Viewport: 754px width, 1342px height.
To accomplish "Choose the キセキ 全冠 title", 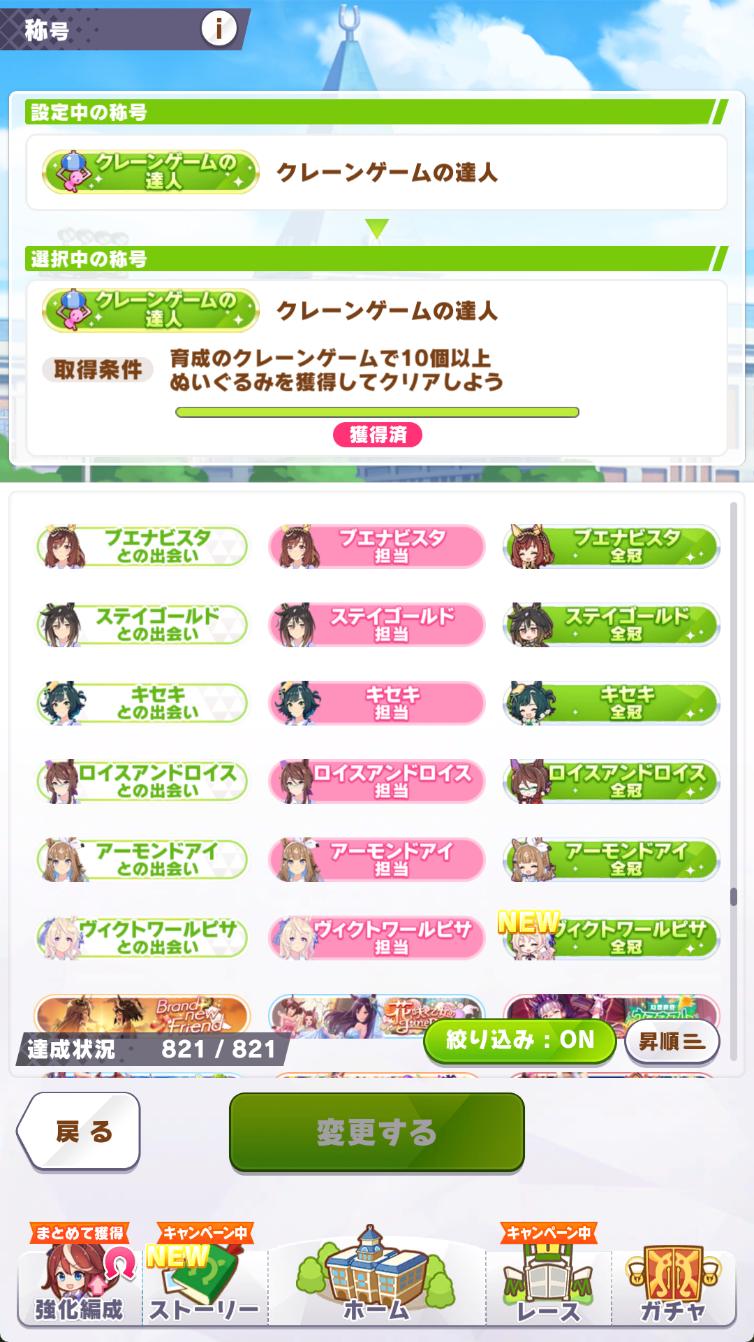I will (611, 703).
